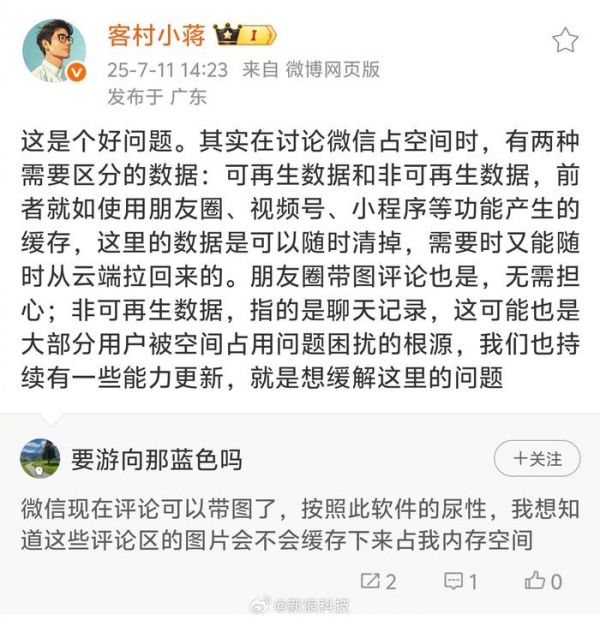This screenshot has width=600, height=620.
Task: Open comments on the quoted post
Action: (x=460, y=581)
